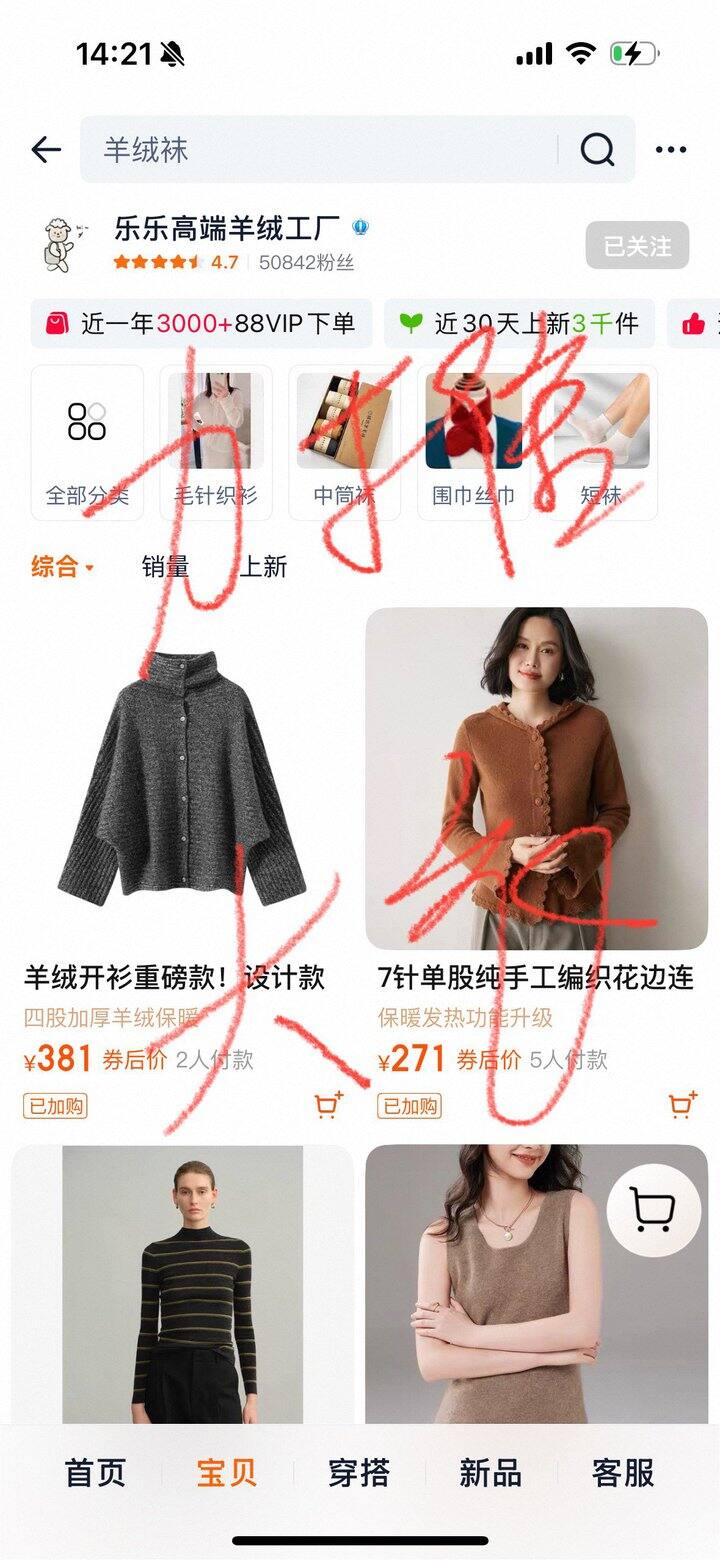Open the 中筒袜 category
Screen dimensions: 720x1560
[x=345, y=442]
